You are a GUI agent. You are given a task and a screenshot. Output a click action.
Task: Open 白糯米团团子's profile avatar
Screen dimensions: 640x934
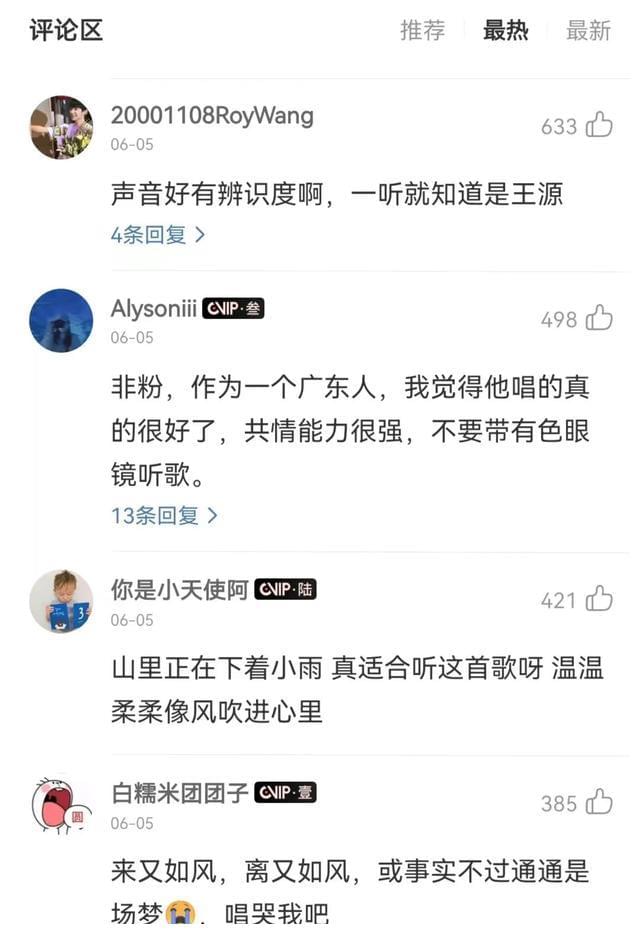pos(61,805)
